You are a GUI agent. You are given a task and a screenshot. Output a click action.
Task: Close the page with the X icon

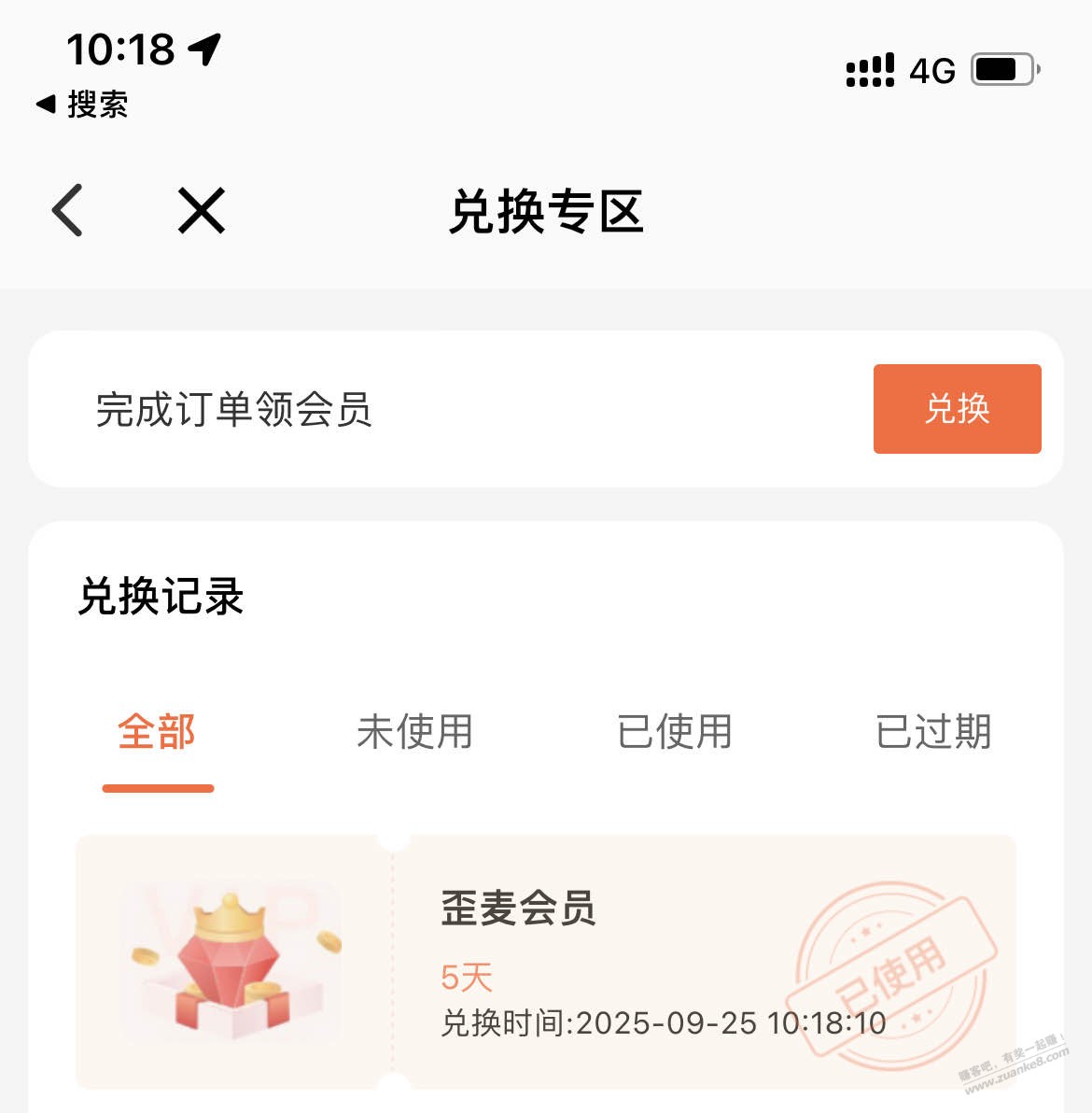point(202,210)
